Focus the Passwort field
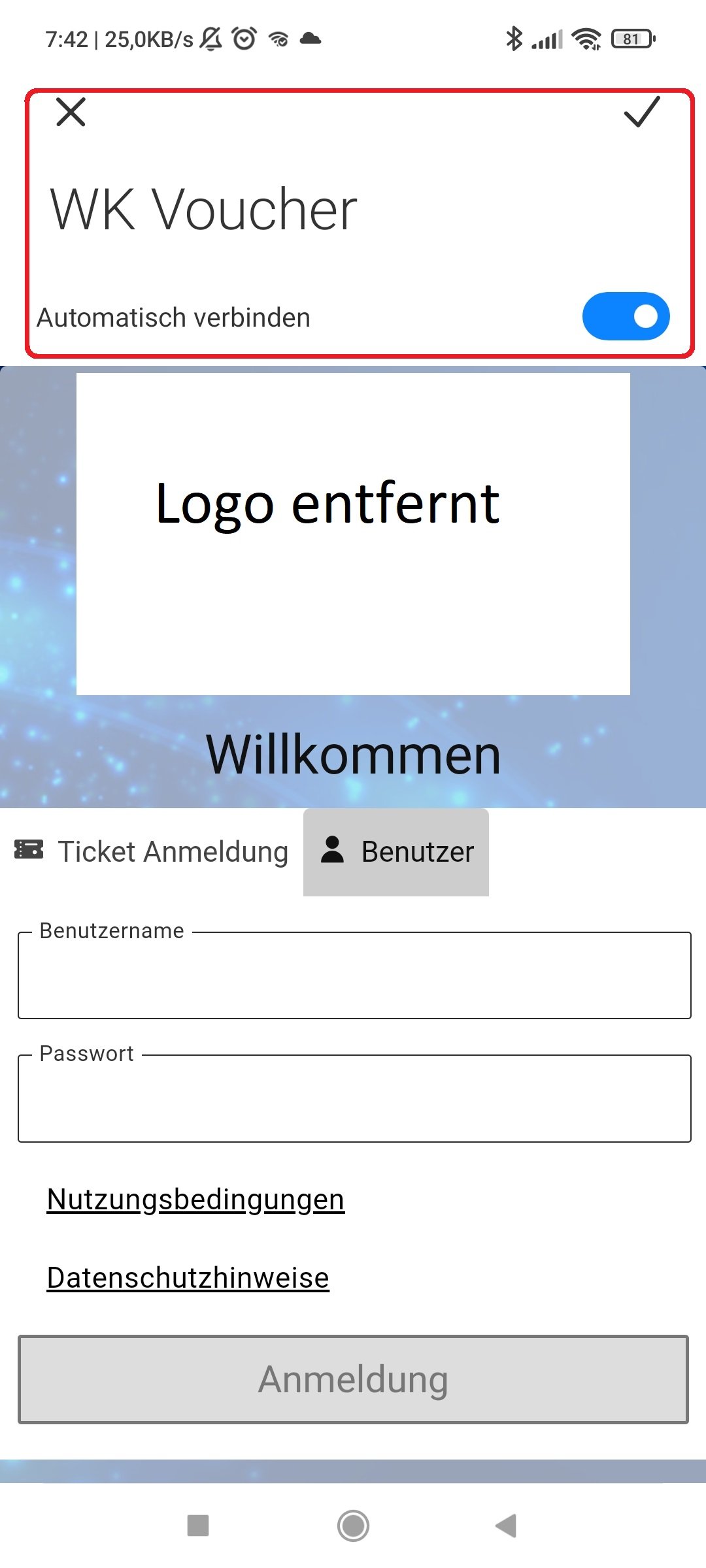The image size is (706, 1568). coord(354,1098)
